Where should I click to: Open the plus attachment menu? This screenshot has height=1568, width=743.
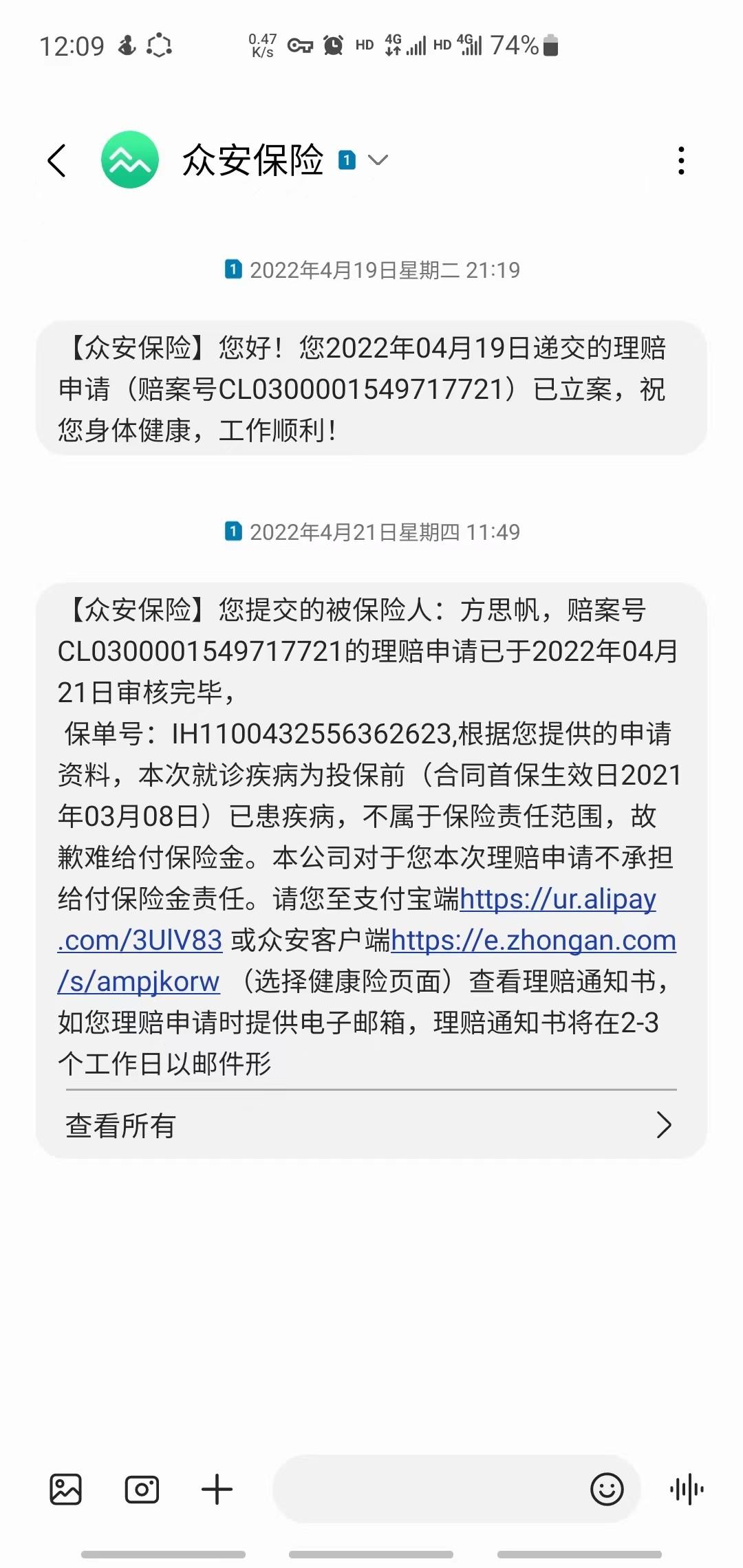217,1490
